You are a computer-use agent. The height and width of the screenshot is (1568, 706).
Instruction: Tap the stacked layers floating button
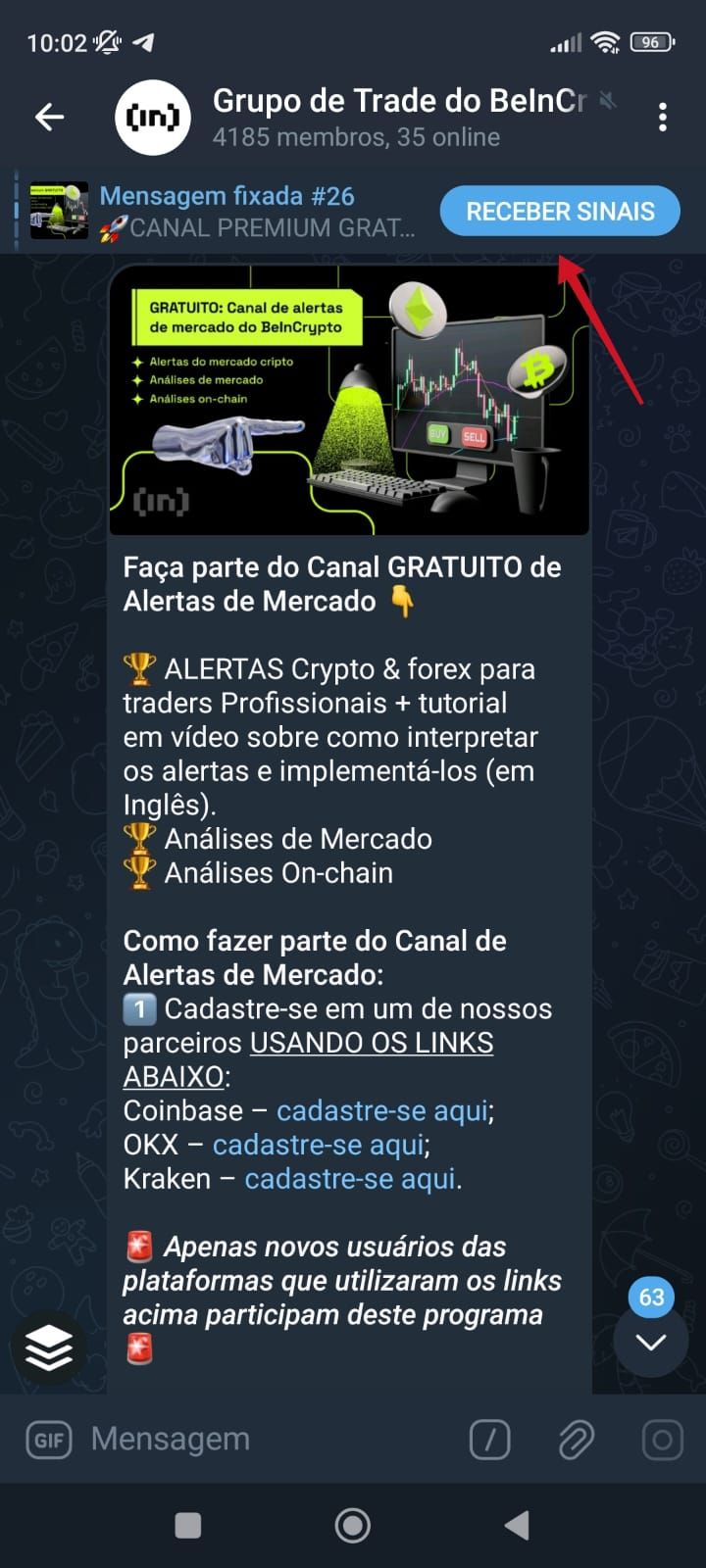tap(49, 1349)
